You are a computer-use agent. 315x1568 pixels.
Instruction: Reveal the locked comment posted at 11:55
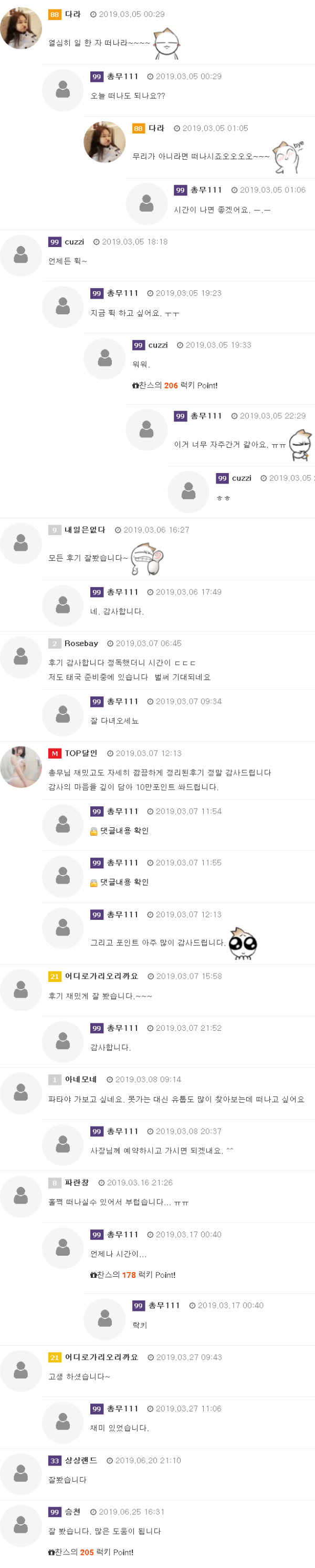click(124, 882)
